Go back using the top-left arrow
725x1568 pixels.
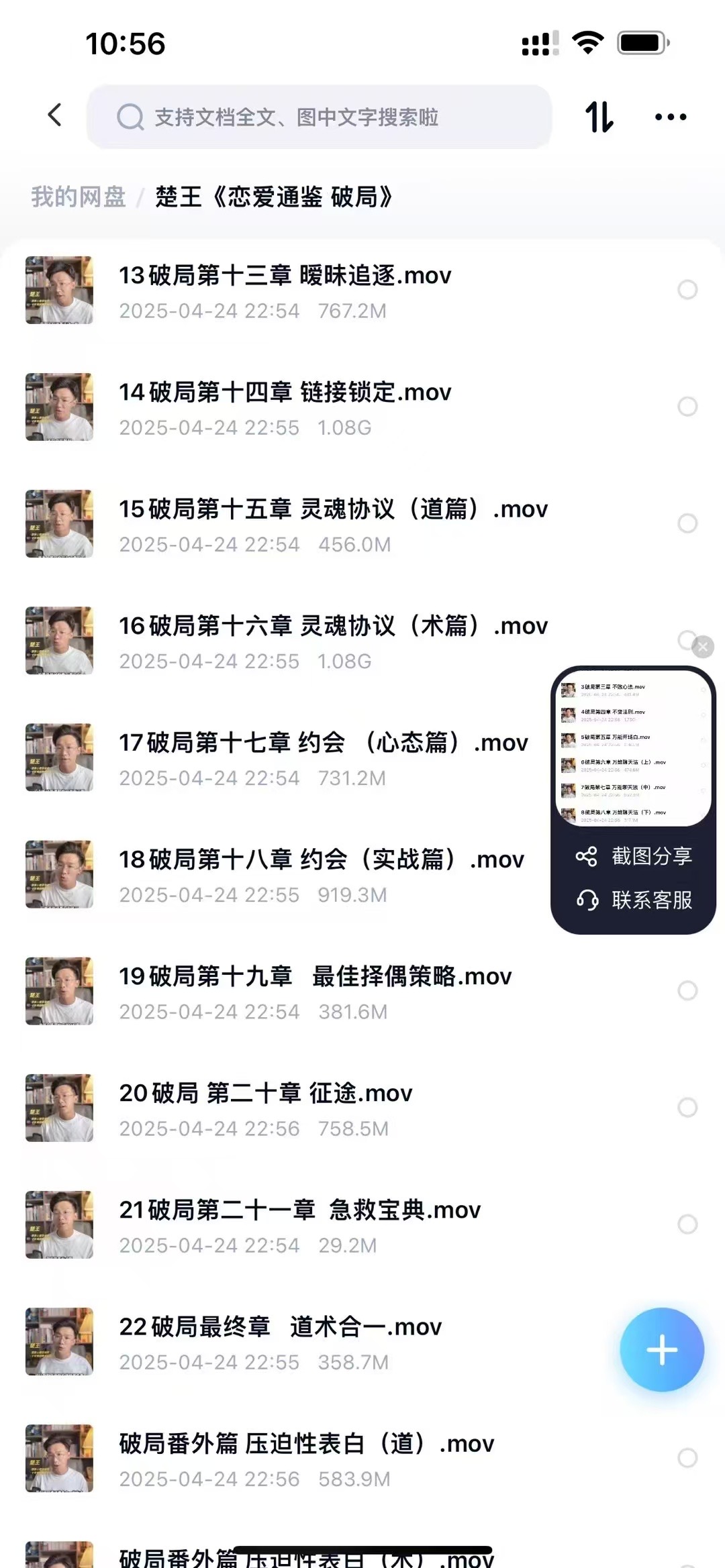click(55, 115)
